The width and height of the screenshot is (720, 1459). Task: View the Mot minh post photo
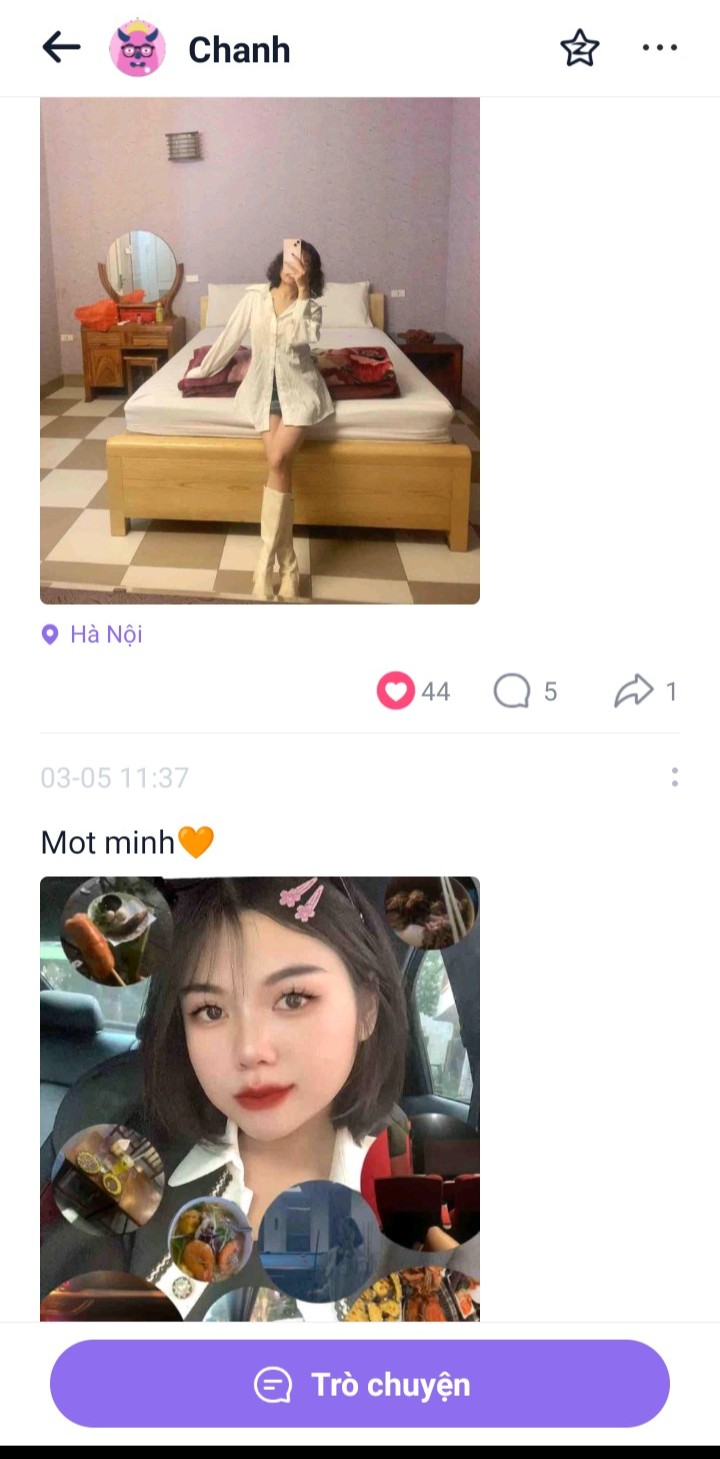point(260,1098)
